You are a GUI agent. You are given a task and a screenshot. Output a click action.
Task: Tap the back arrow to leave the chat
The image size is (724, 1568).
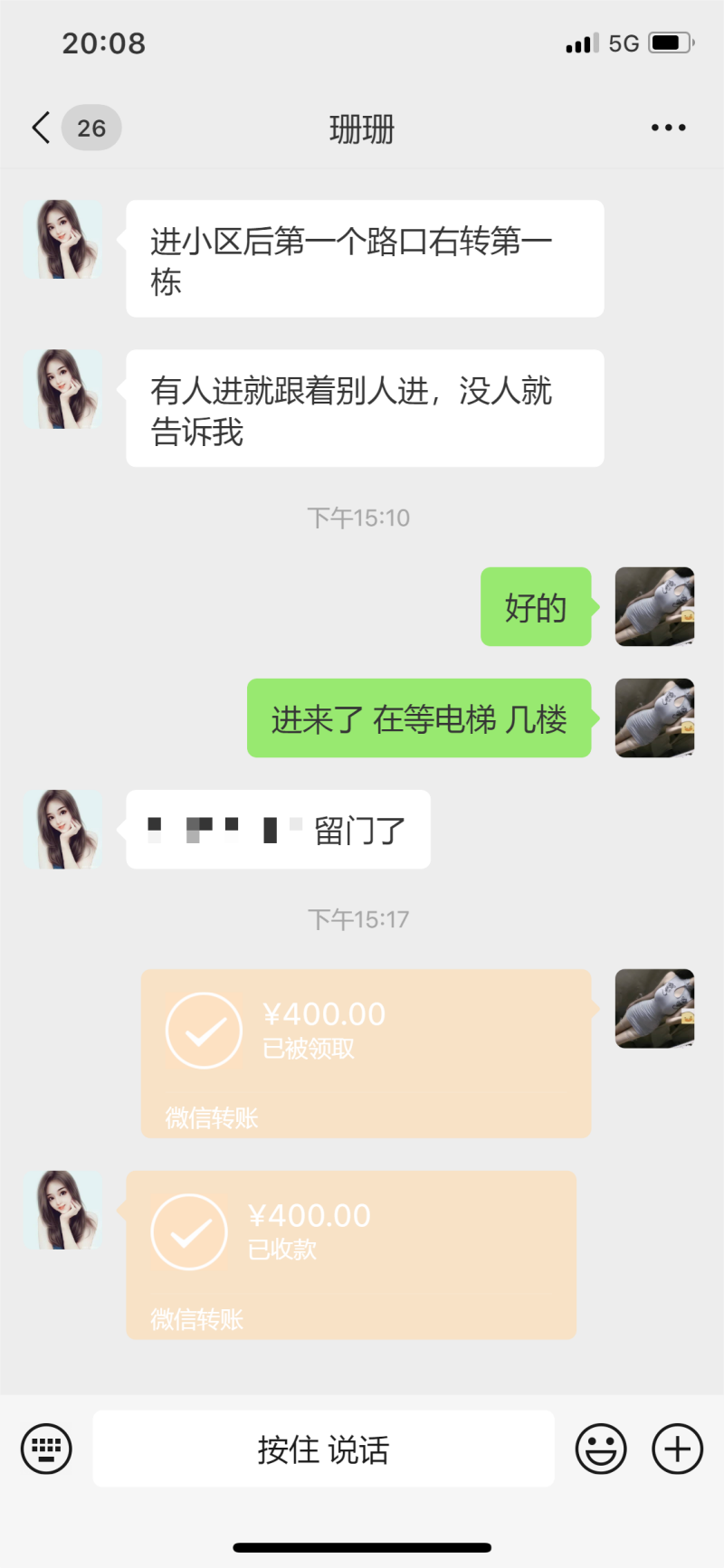(38, 128)
